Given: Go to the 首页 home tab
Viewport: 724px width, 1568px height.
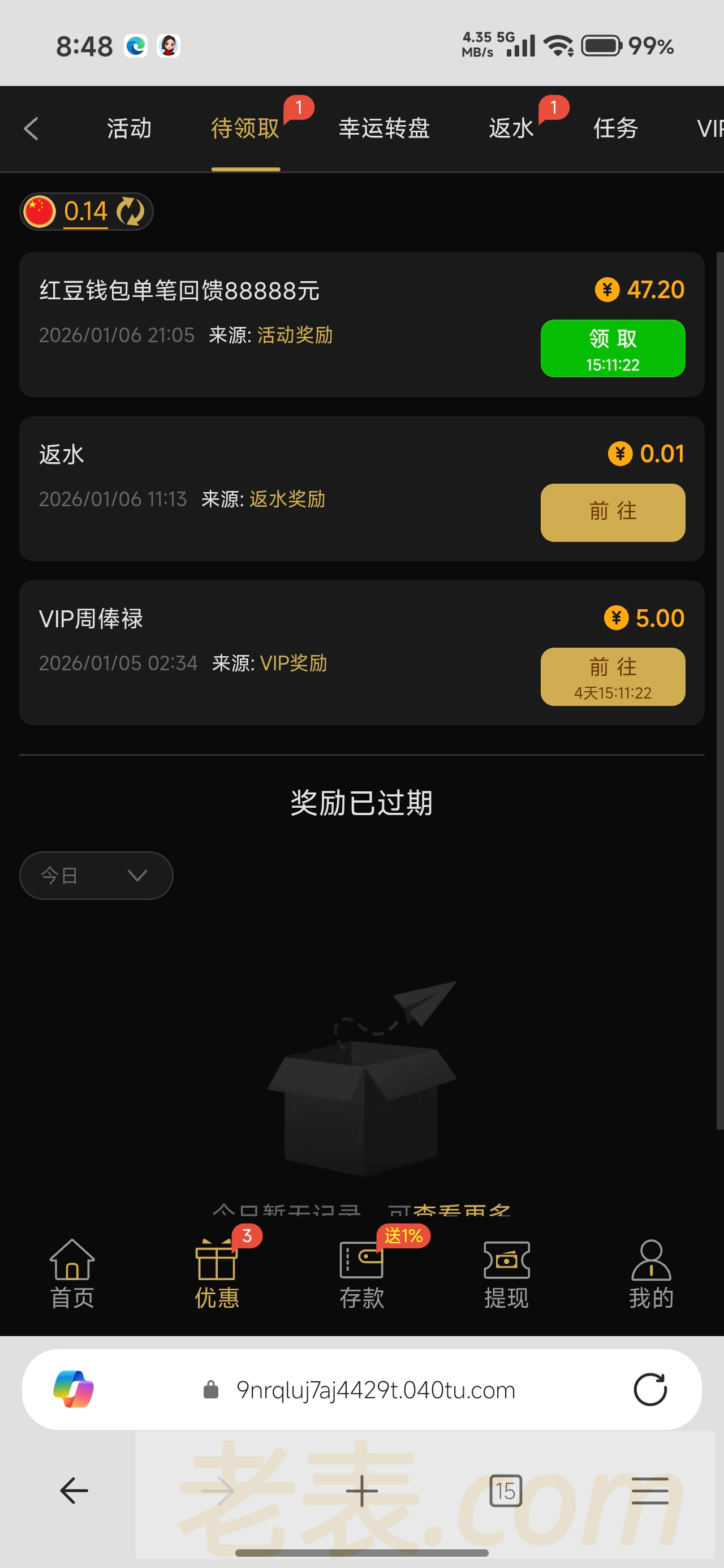Looking at the screenshot, I should 72,1274.
